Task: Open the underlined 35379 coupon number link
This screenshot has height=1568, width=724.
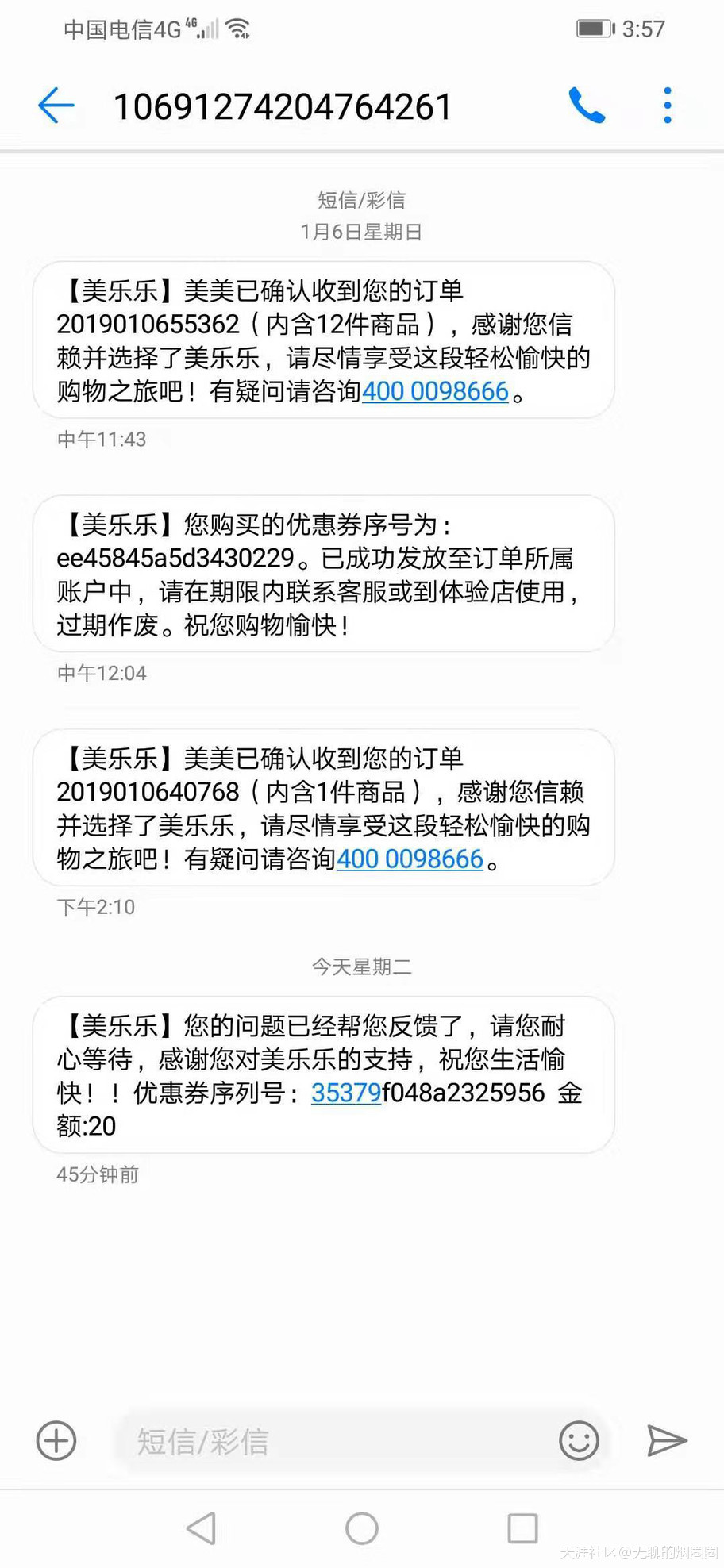Action: (346, 1093)
